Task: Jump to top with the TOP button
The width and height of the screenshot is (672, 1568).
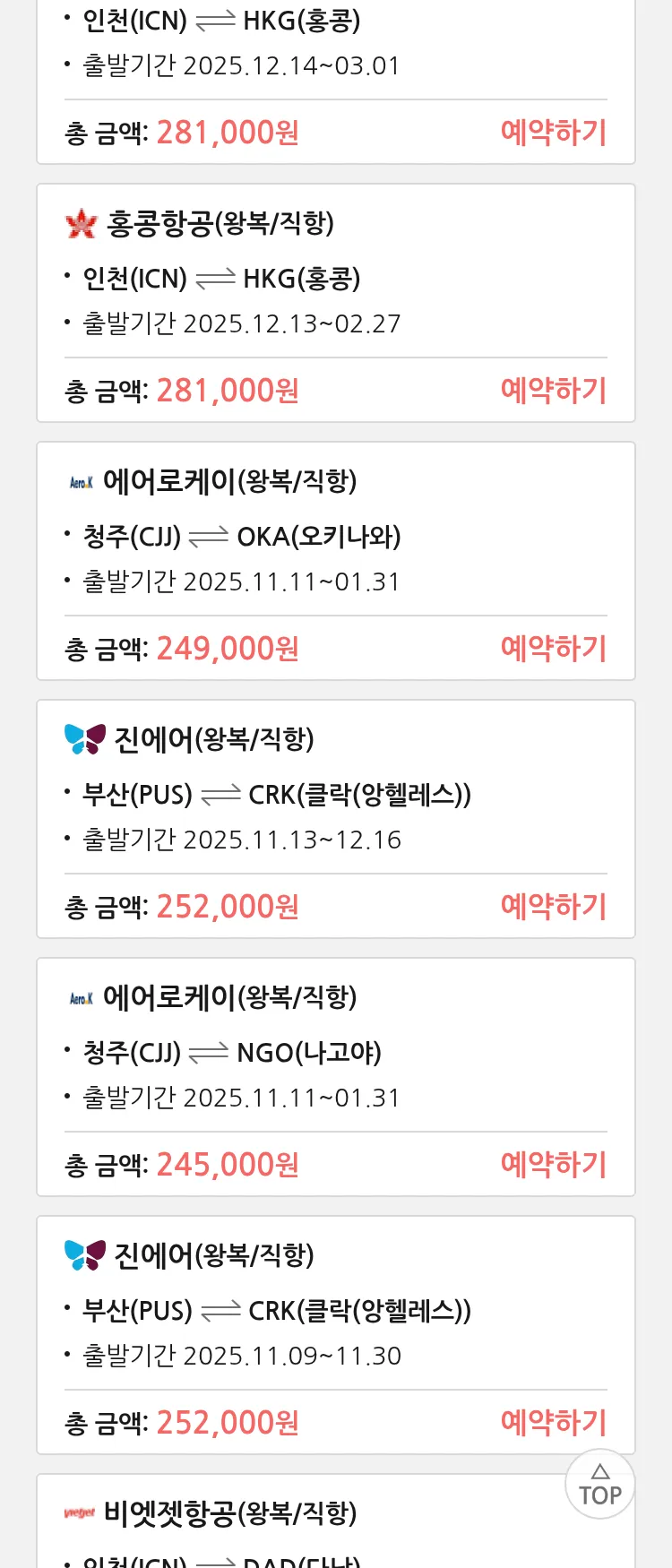Action: tap(599, 1485)
